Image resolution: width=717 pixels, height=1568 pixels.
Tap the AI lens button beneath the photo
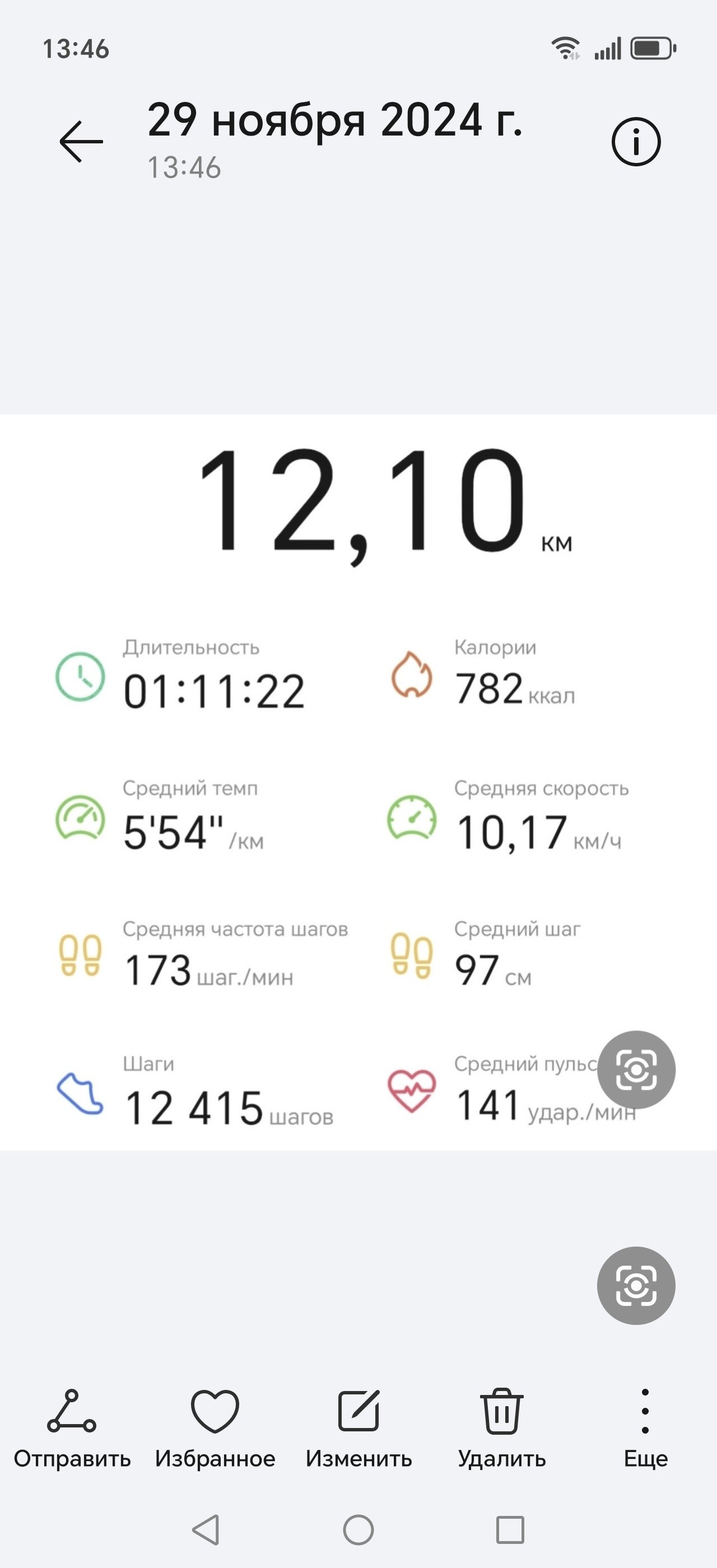click(x=636, y=1286)
